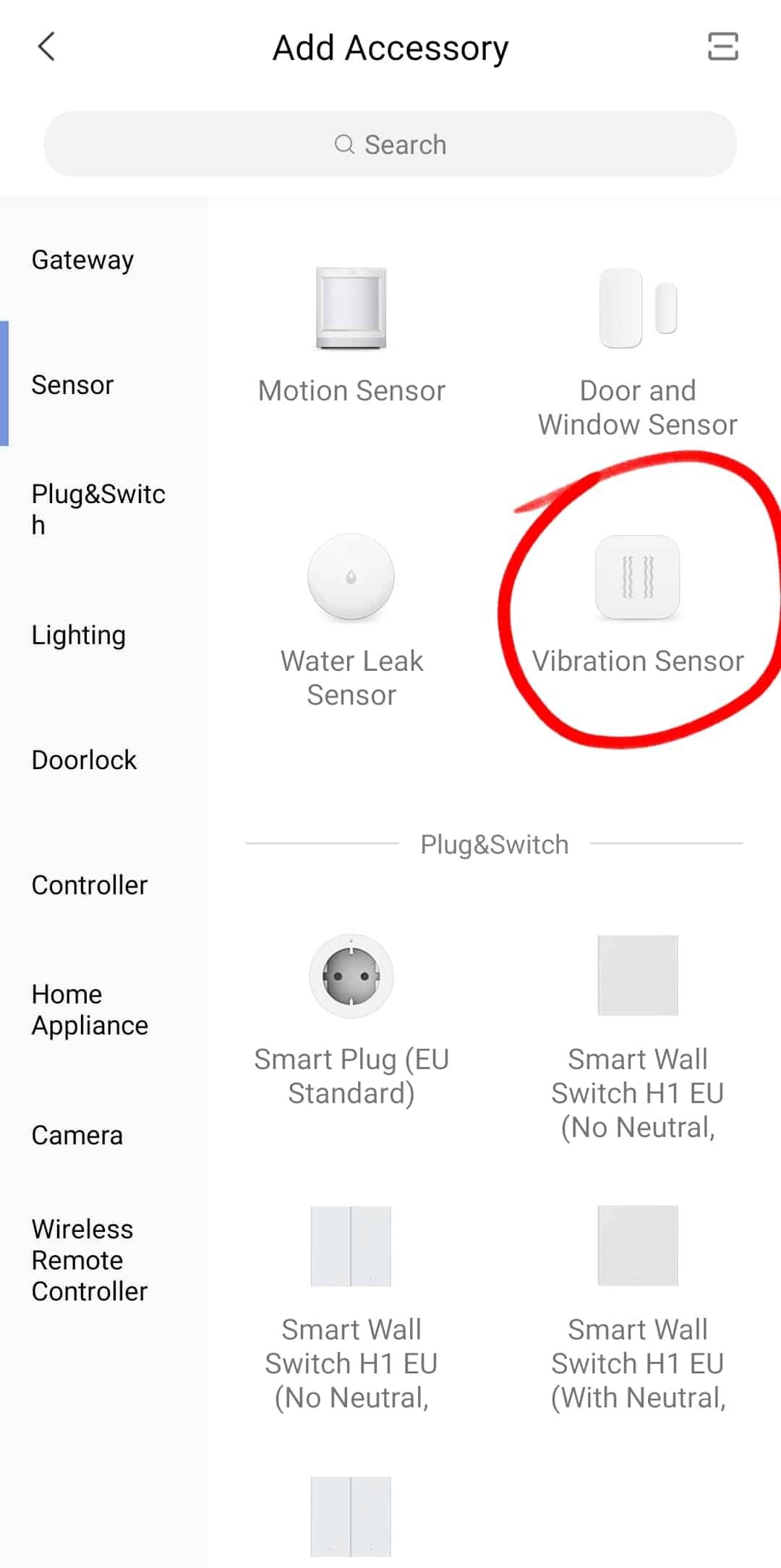The width and height of the screenshot is (781, 1568).
Task: Switch to Plug&Switch category in sidebar
Action: (98, 509)
